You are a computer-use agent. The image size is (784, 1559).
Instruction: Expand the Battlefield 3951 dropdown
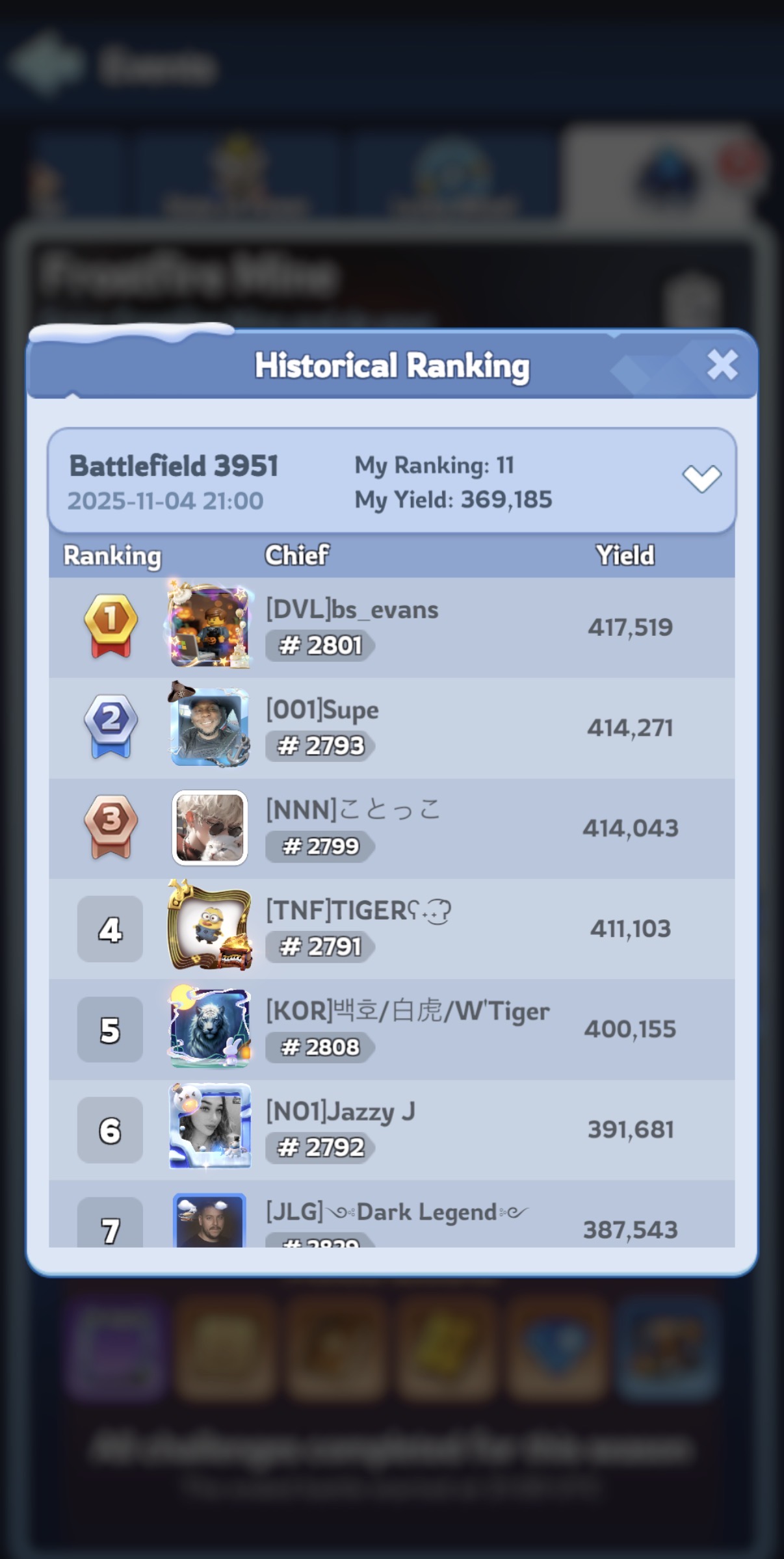[701, 479]
